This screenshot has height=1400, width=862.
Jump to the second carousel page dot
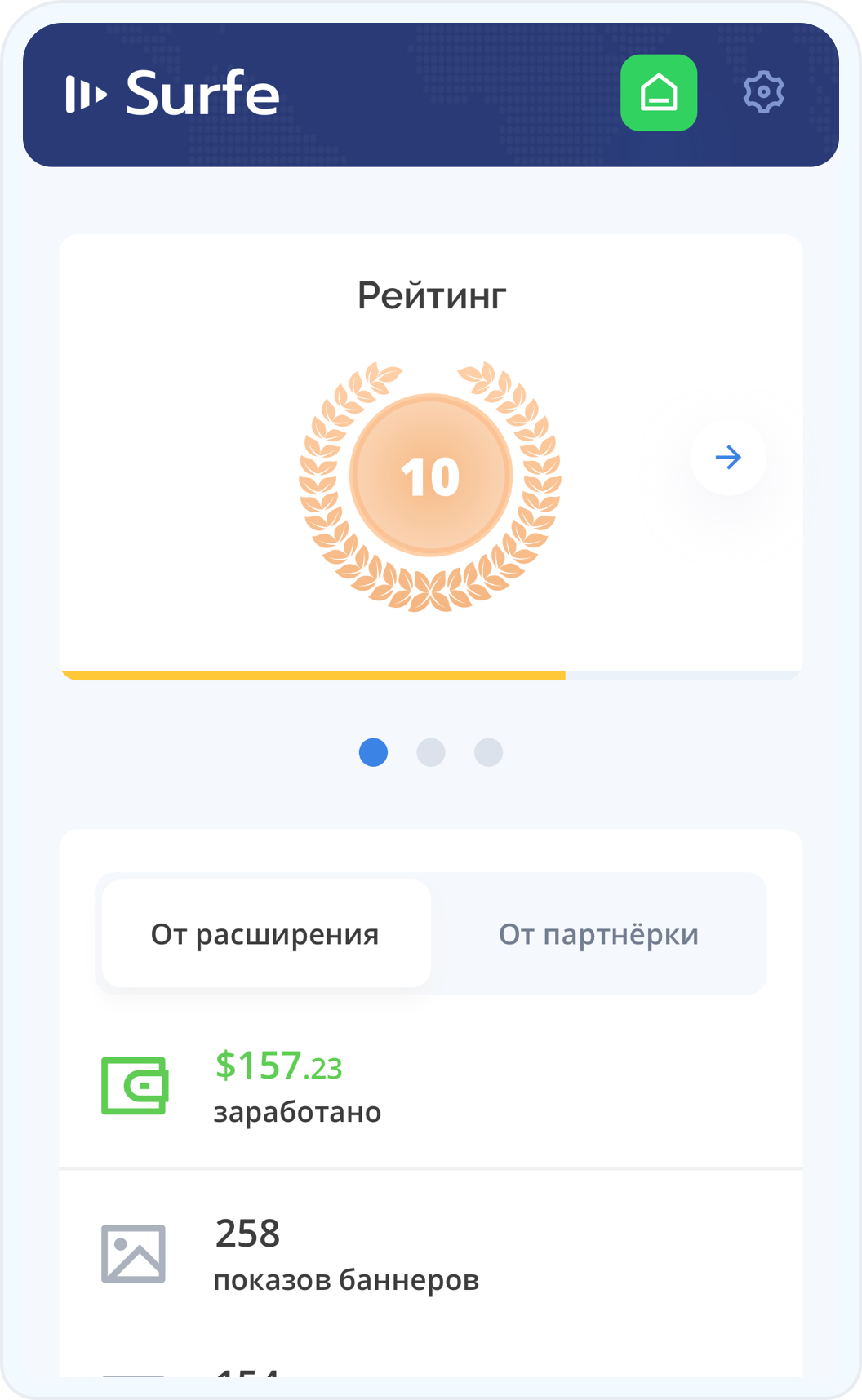coord(431,752)
